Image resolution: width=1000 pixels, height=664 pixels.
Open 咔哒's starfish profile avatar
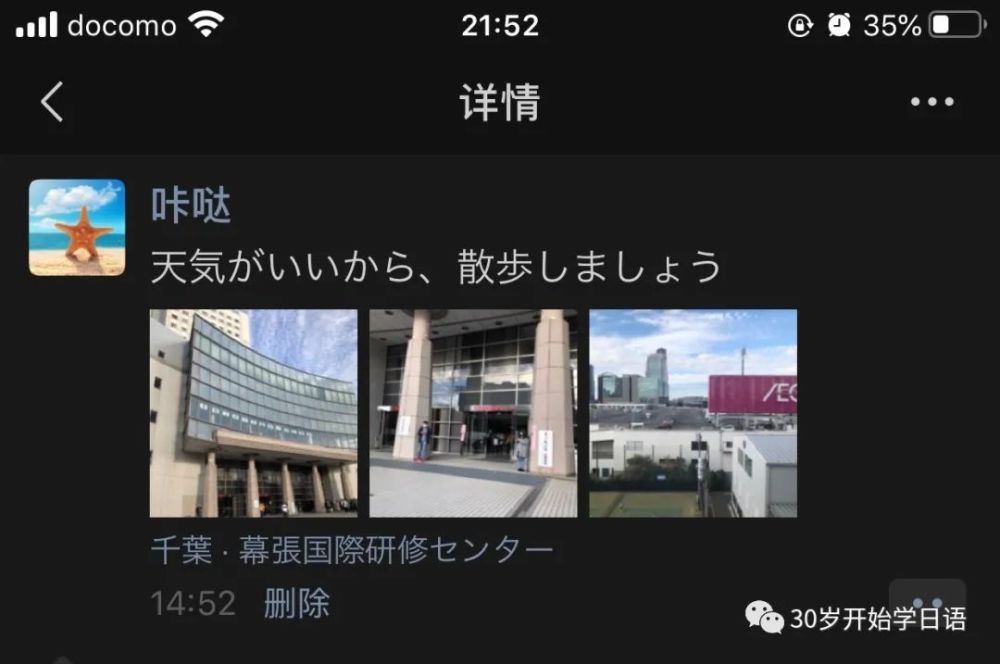(77, 227)
